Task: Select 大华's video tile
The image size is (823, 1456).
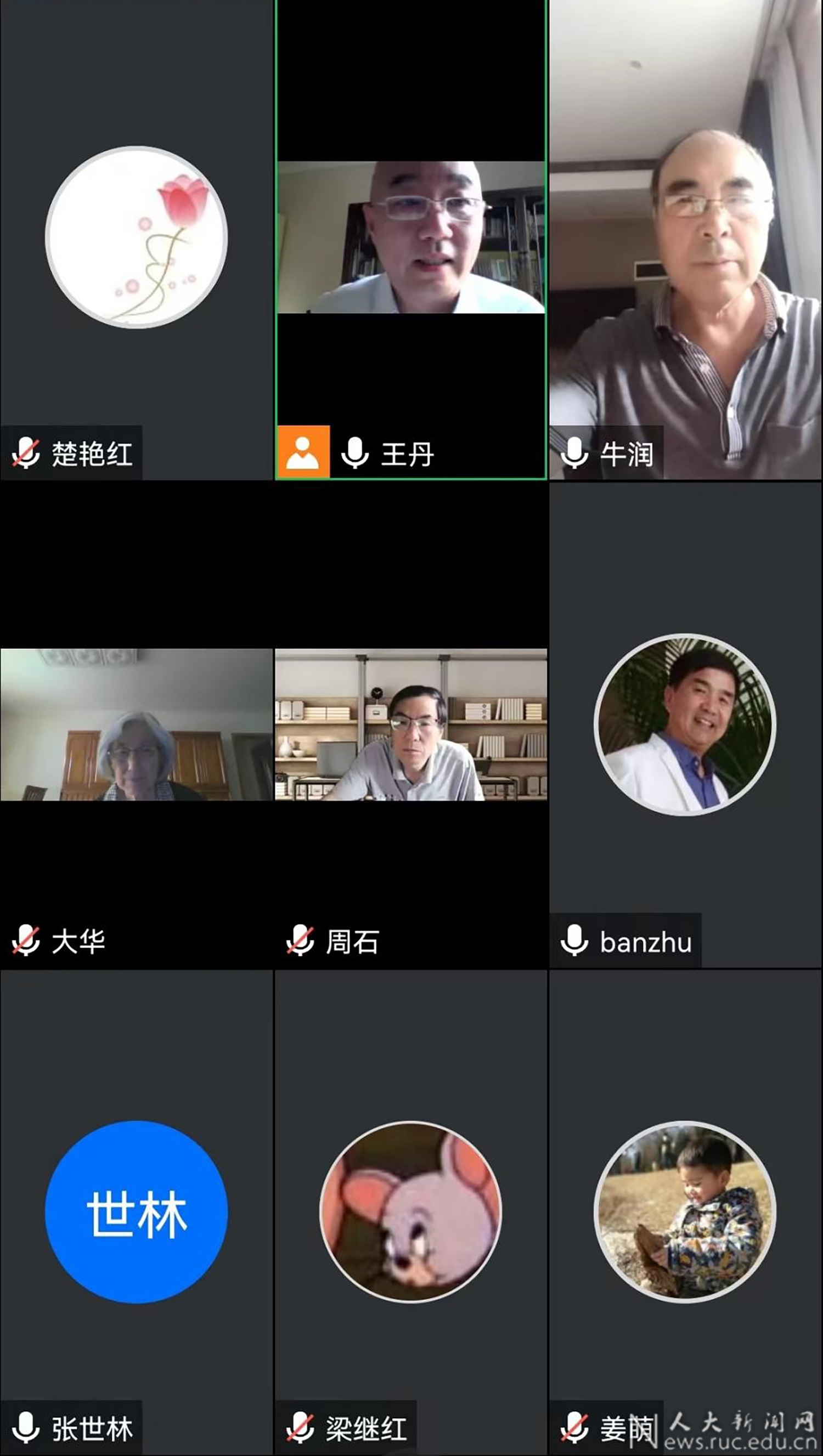Action: click(136, 724)
